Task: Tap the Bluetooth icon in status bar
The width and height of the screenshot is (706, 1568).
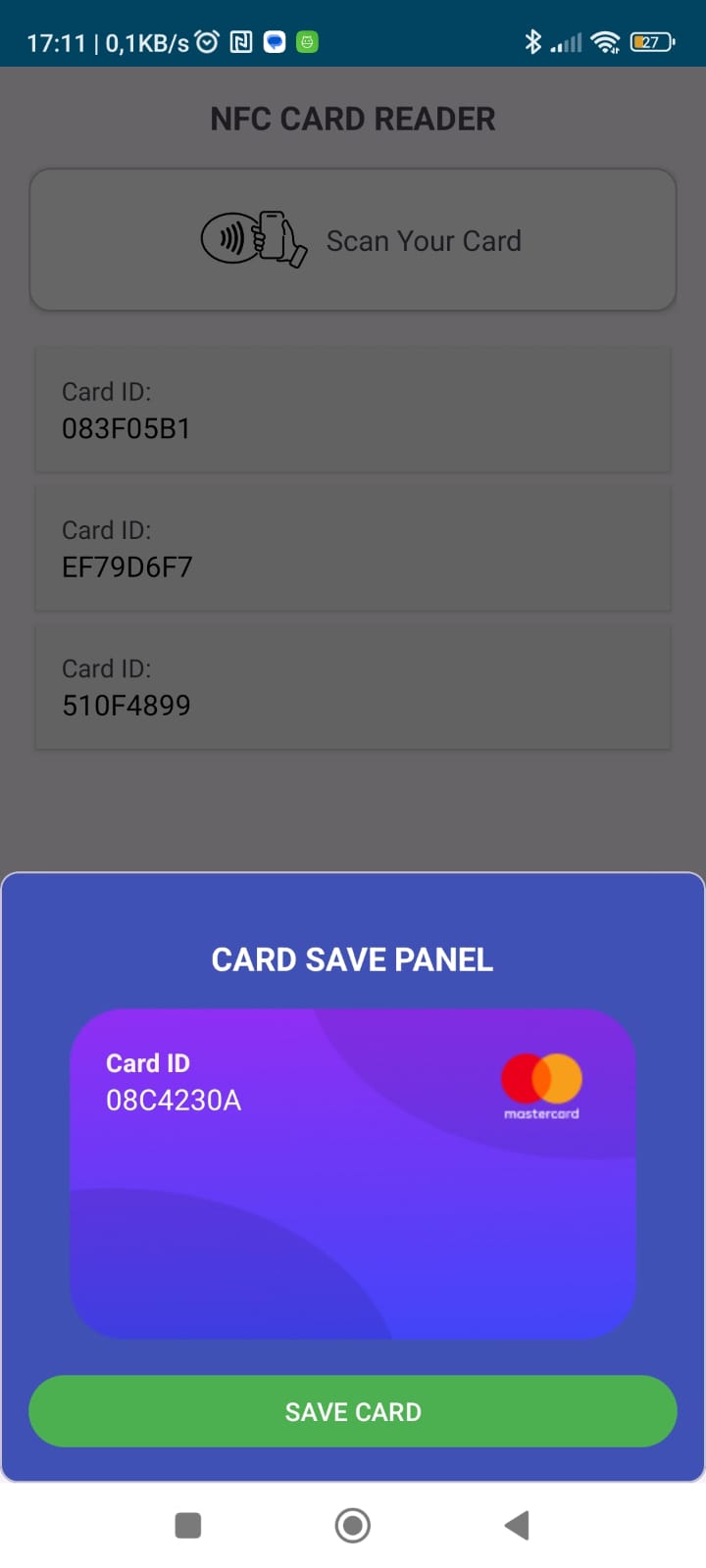Action: pos(534,41)
